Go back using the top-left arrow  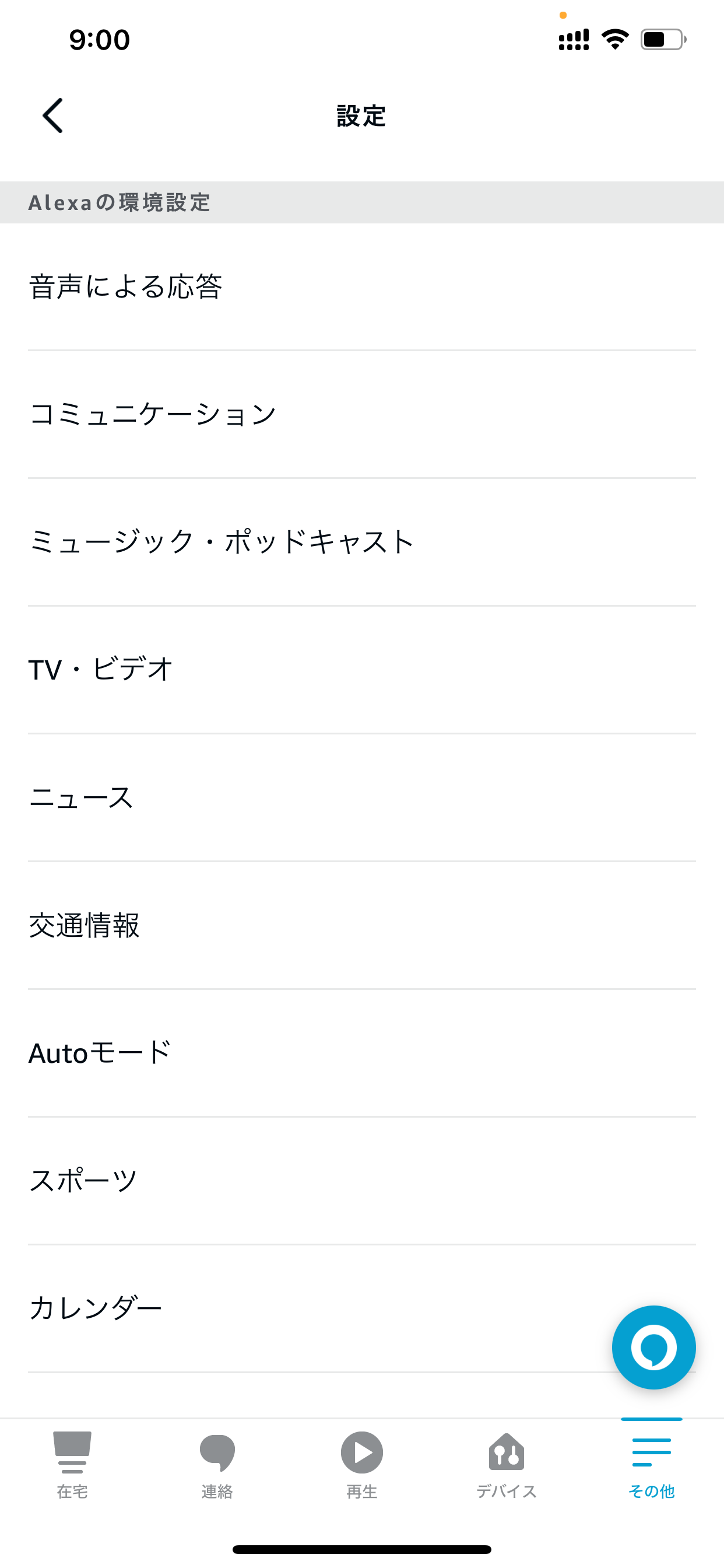(x=53, y=115)
